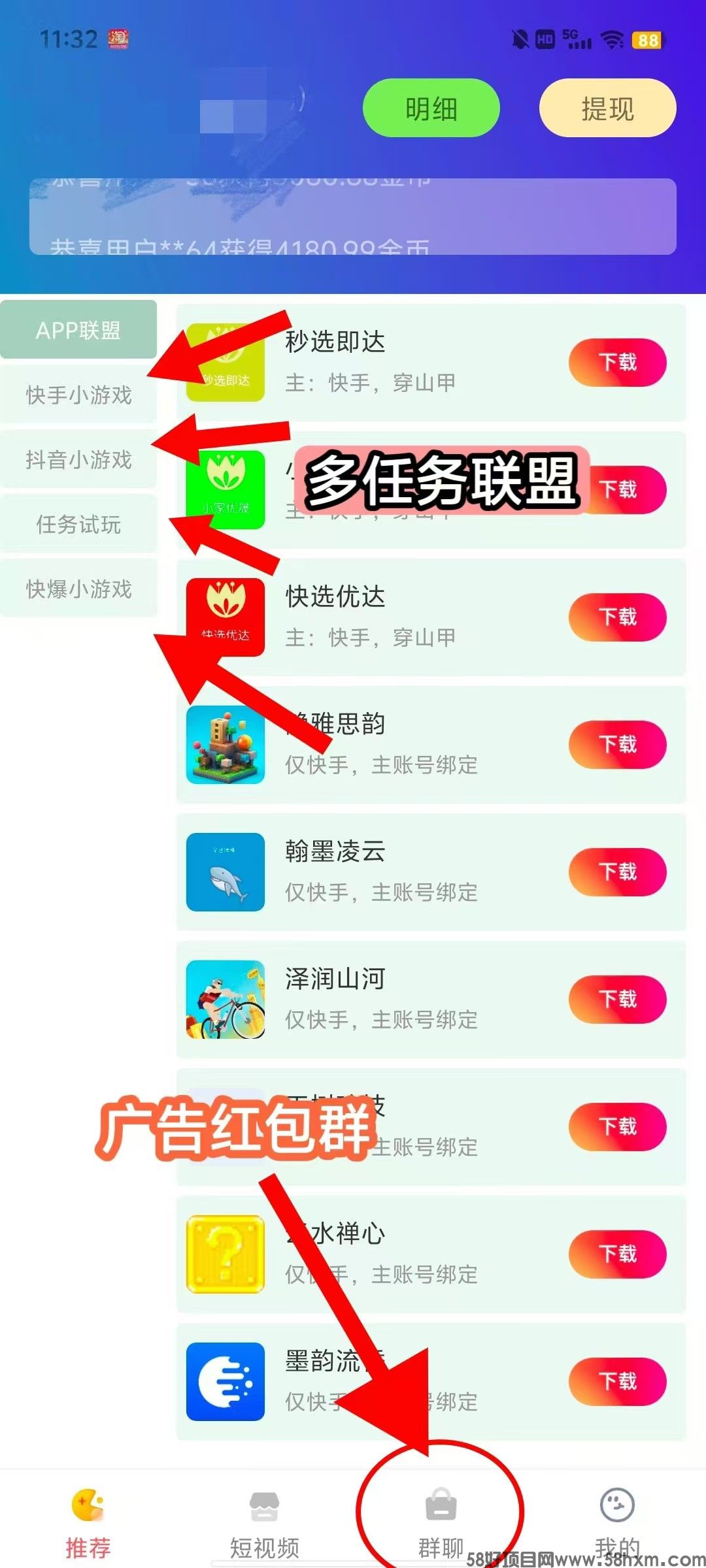Download the 秒选即达 app
Screen dimensions: 706x1568
coord(617,362)
